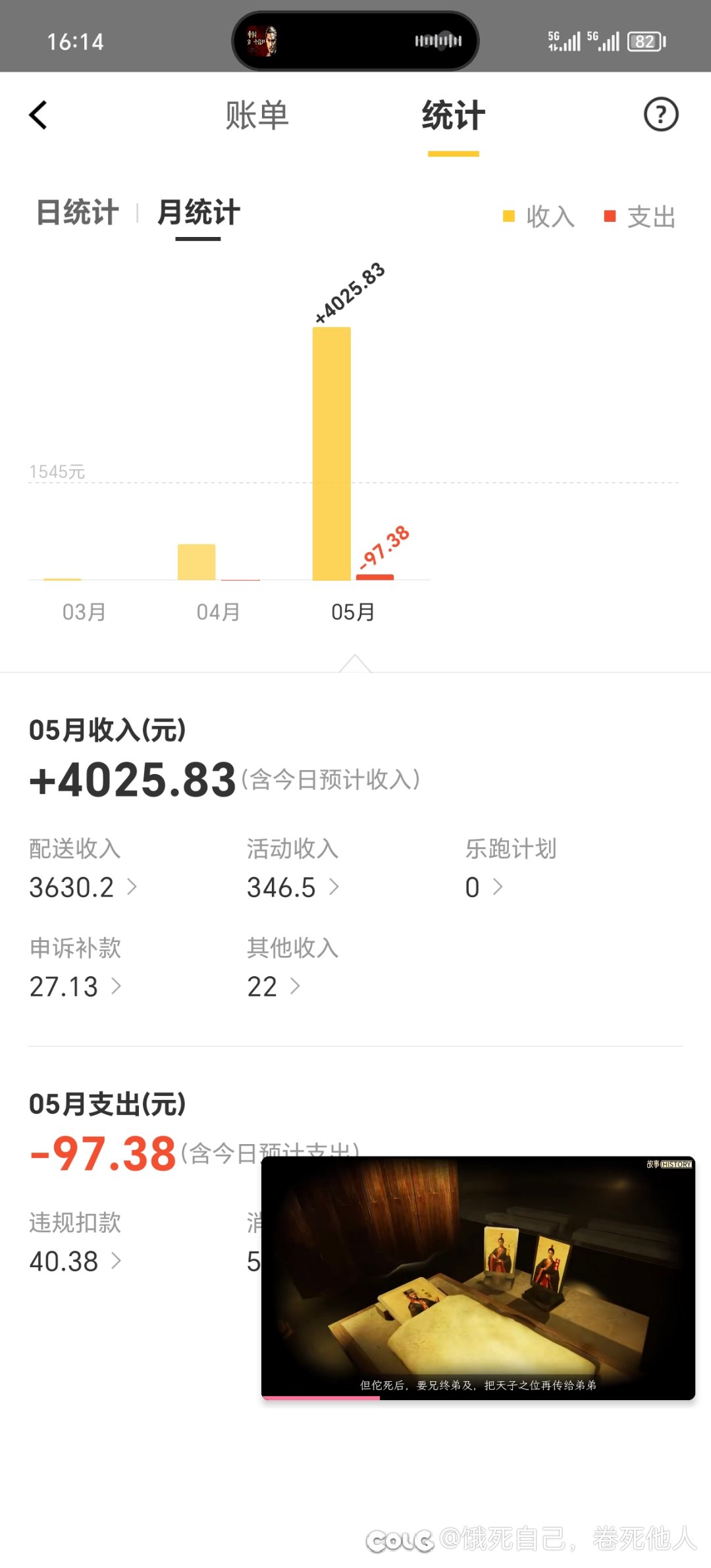
Task: Tap the floating picture-in-picture video window
Action: click(x=478, y=1278)
